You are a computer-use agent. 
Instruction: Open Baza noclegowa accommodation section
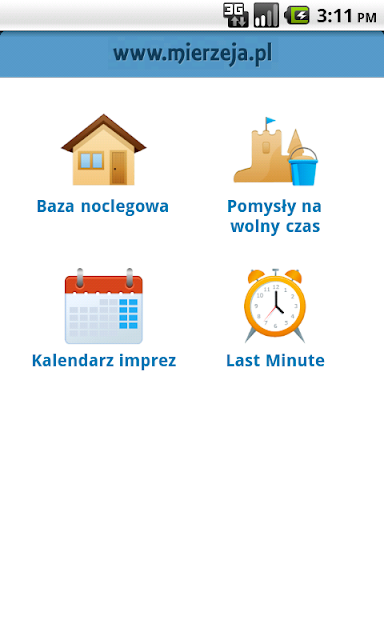[103, 164]
